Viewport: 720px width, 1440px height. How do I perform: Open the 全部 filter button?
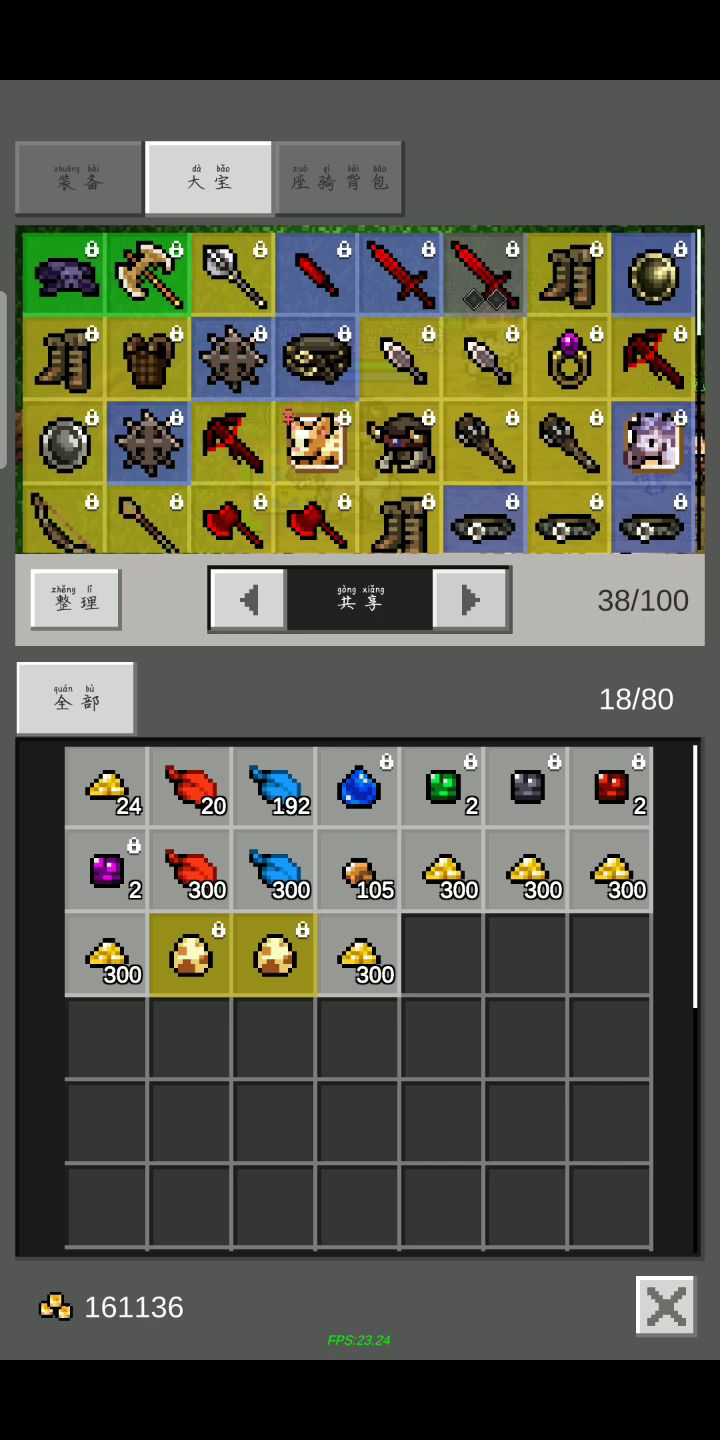[x=76, y=698]
